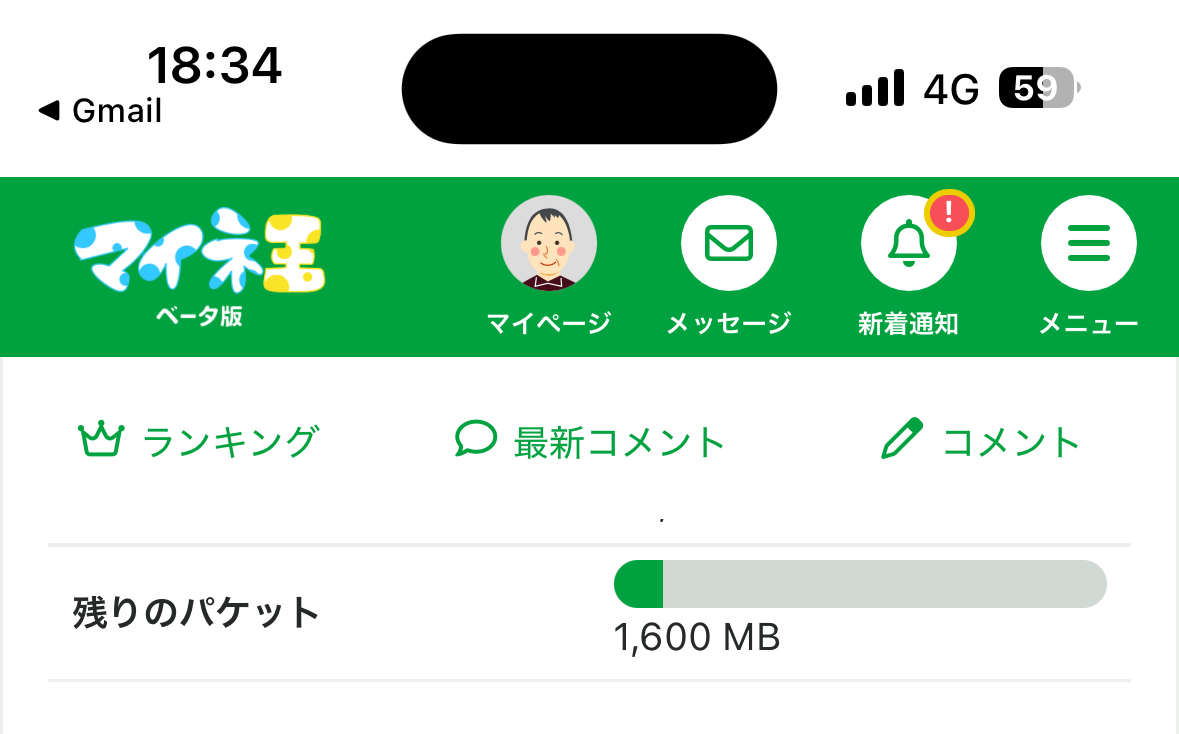
Task: Go to ランキング
Action: [x=198, y=440]
